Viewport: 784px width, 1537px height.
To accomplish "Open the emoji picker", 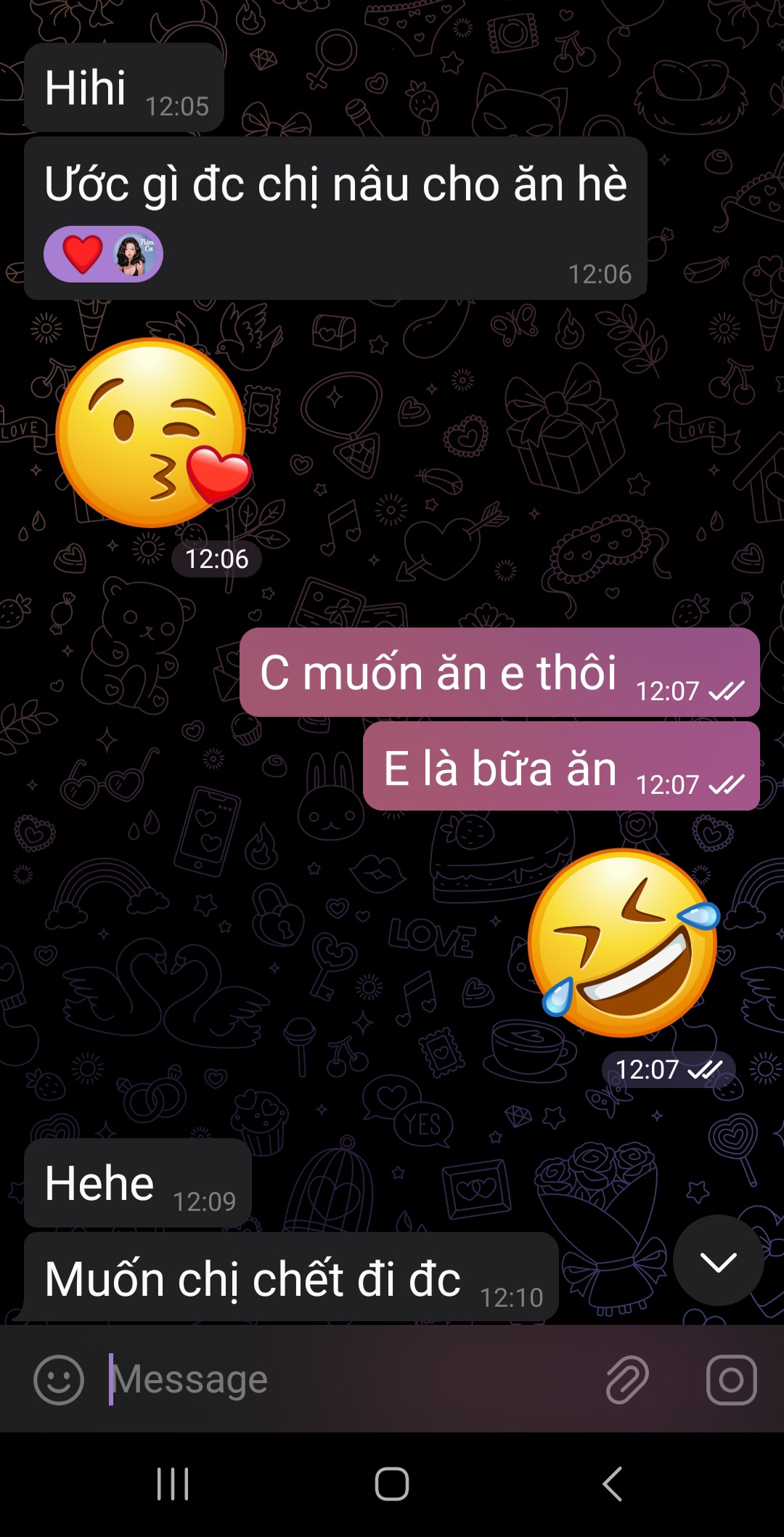I will tap(59, 1379).
